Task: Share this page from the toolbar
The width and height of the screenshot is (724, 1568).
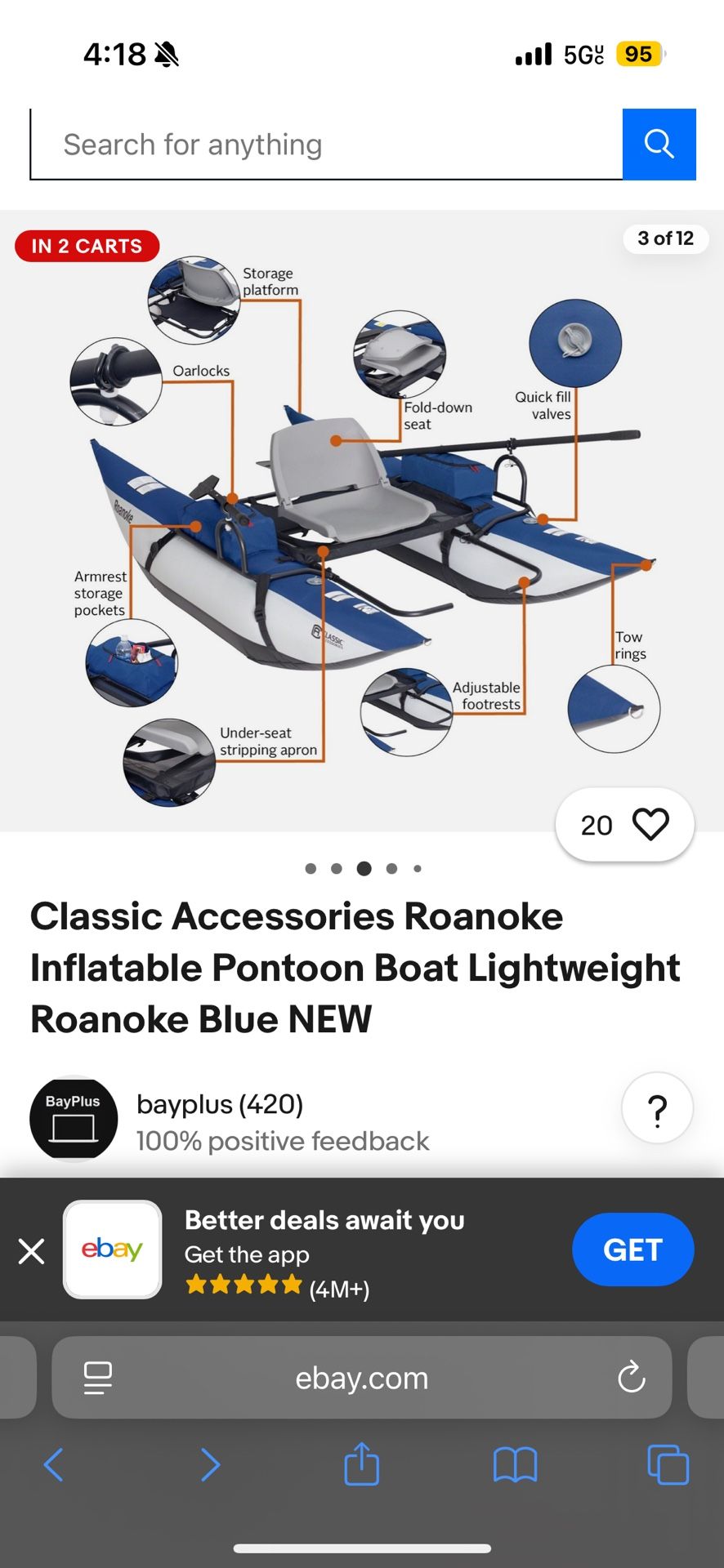Action: point(361,1463)
